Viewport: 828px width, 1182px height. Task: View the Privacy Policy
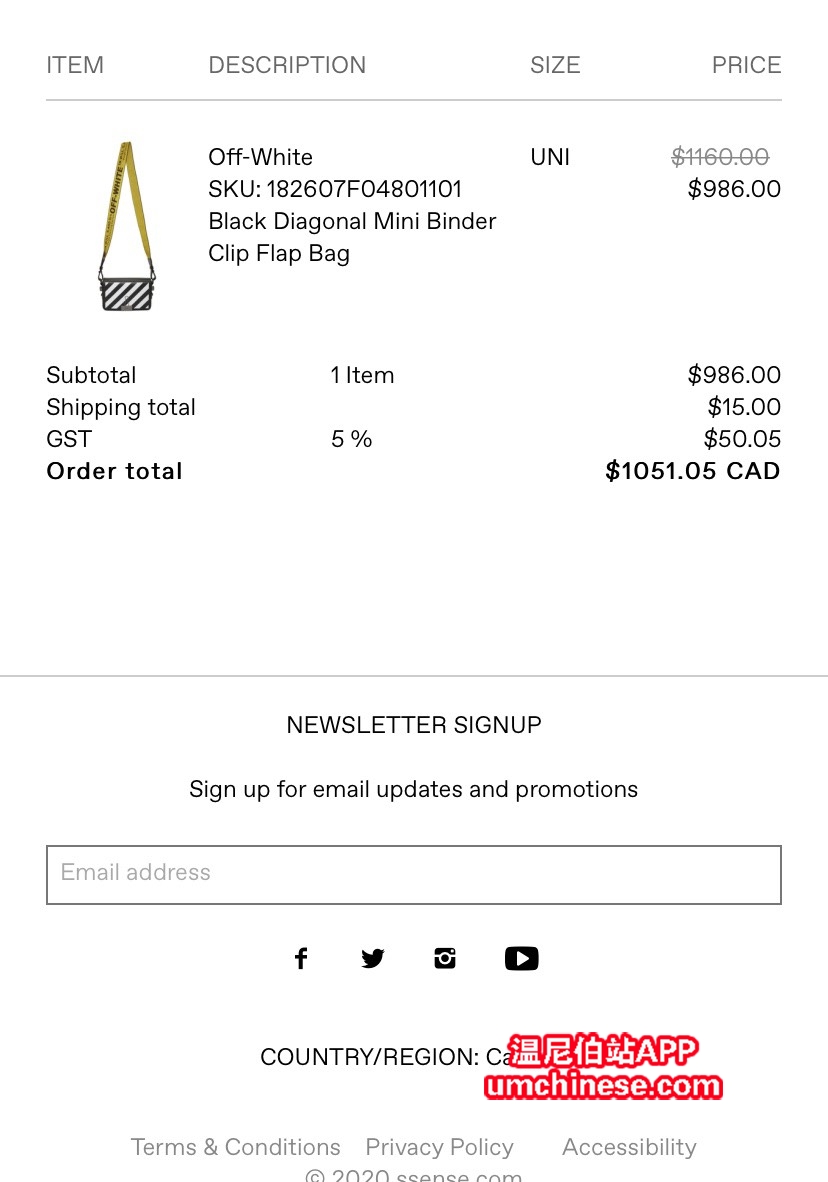point(439,1147)
